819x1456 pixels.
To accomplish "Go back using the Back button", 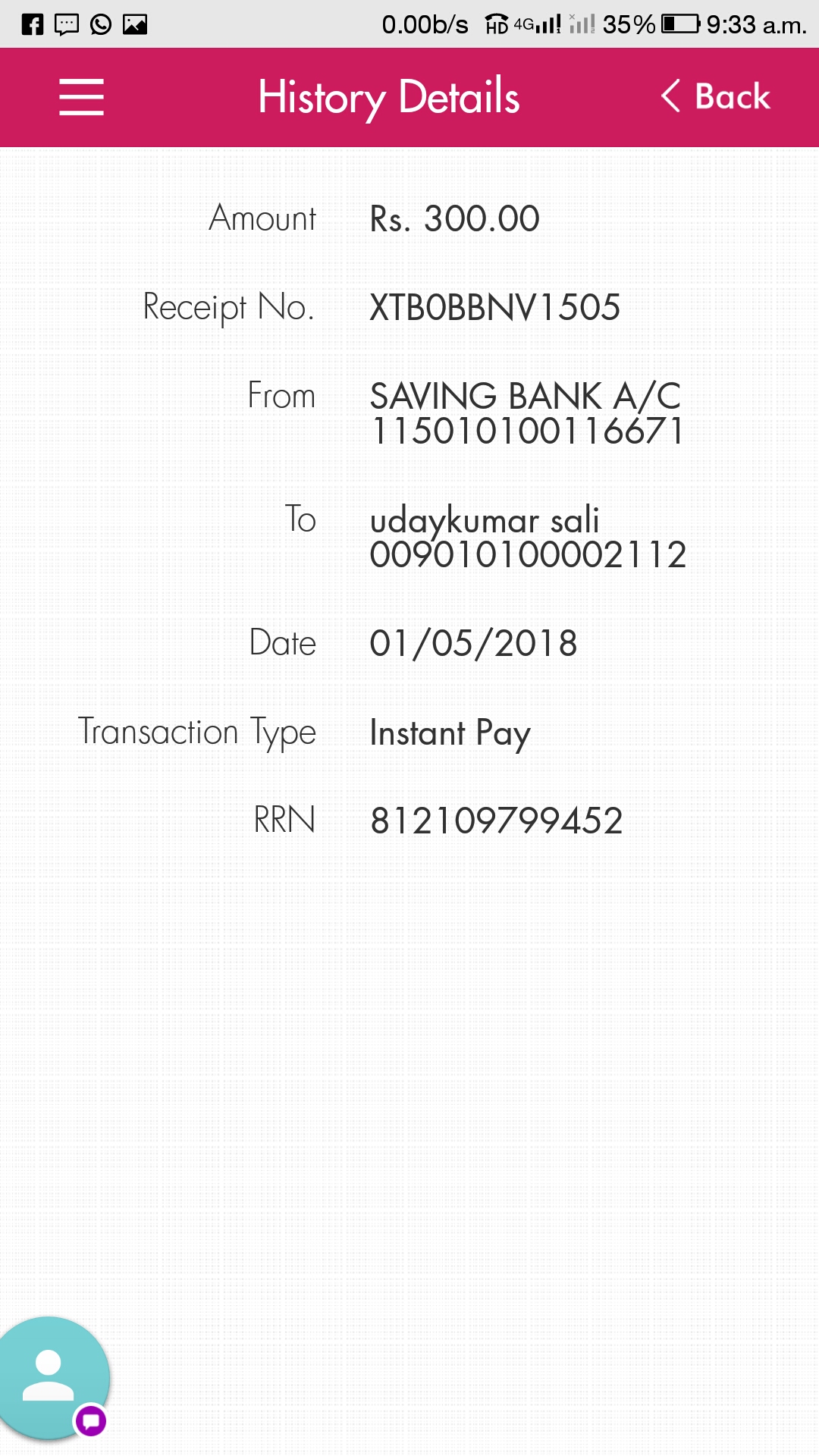I will click(715, 96).
